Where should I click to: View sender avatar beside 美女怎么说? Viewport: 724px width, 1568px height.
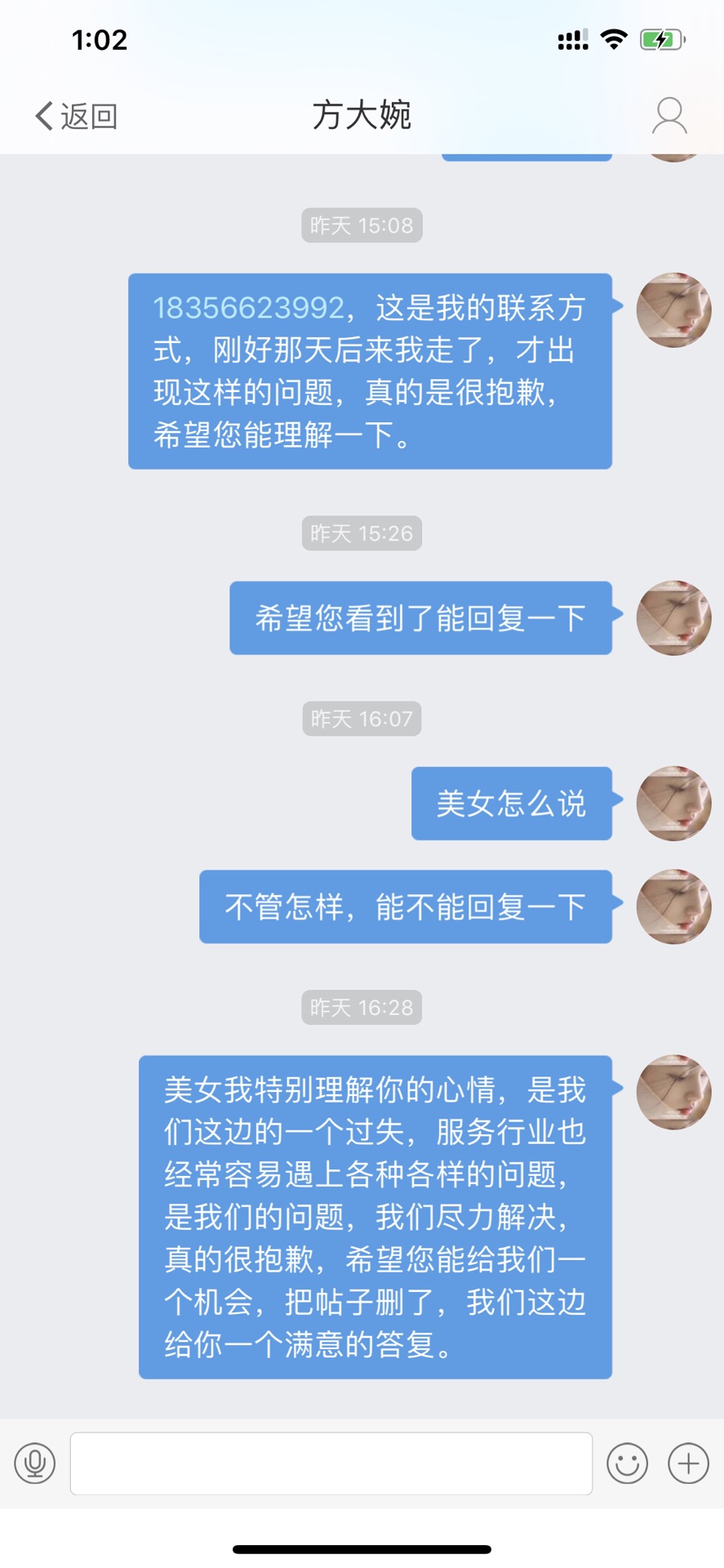(673, 803)
